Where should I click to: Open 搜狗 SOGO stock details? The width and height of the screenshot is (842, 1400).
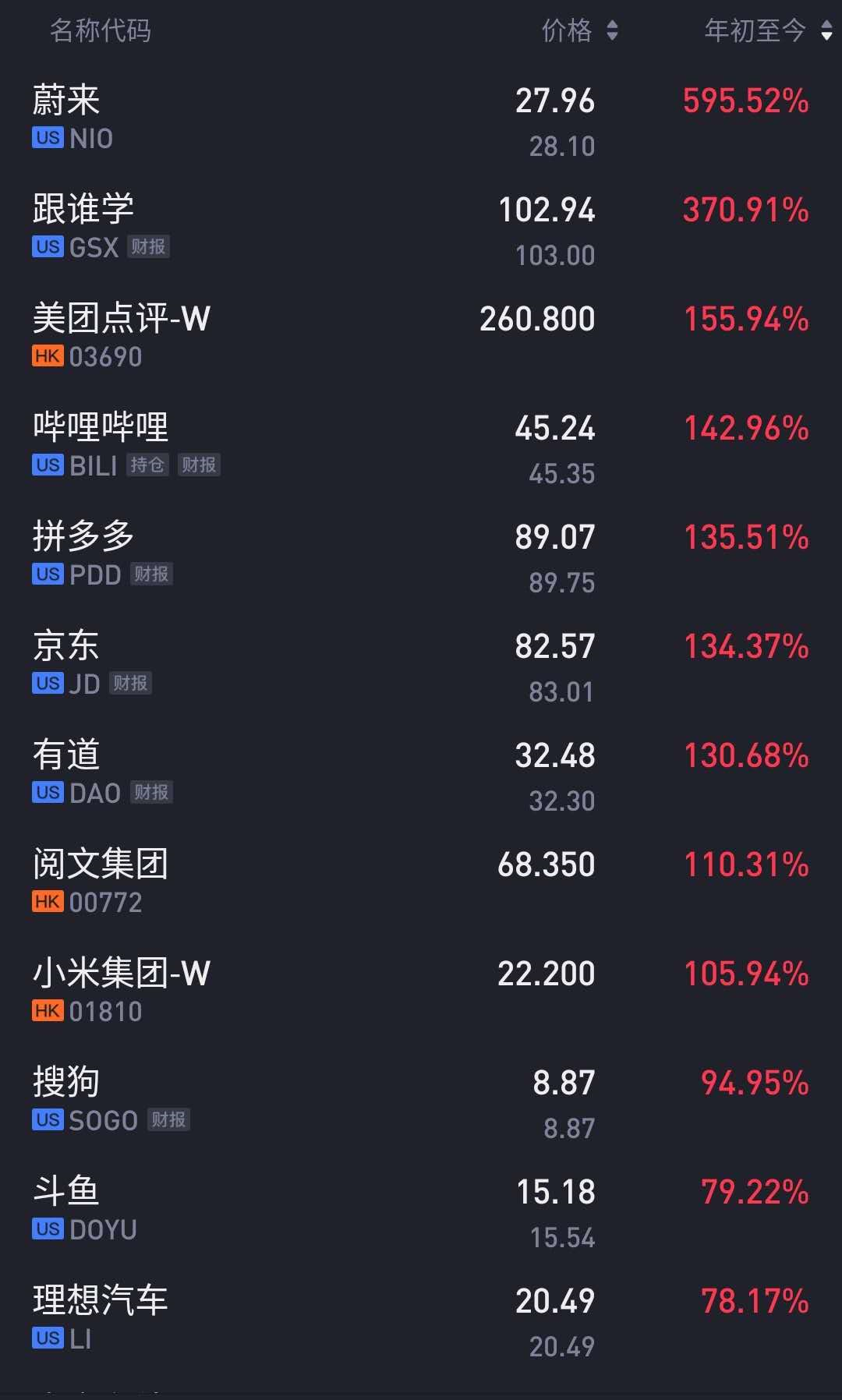coord(421,1101)
